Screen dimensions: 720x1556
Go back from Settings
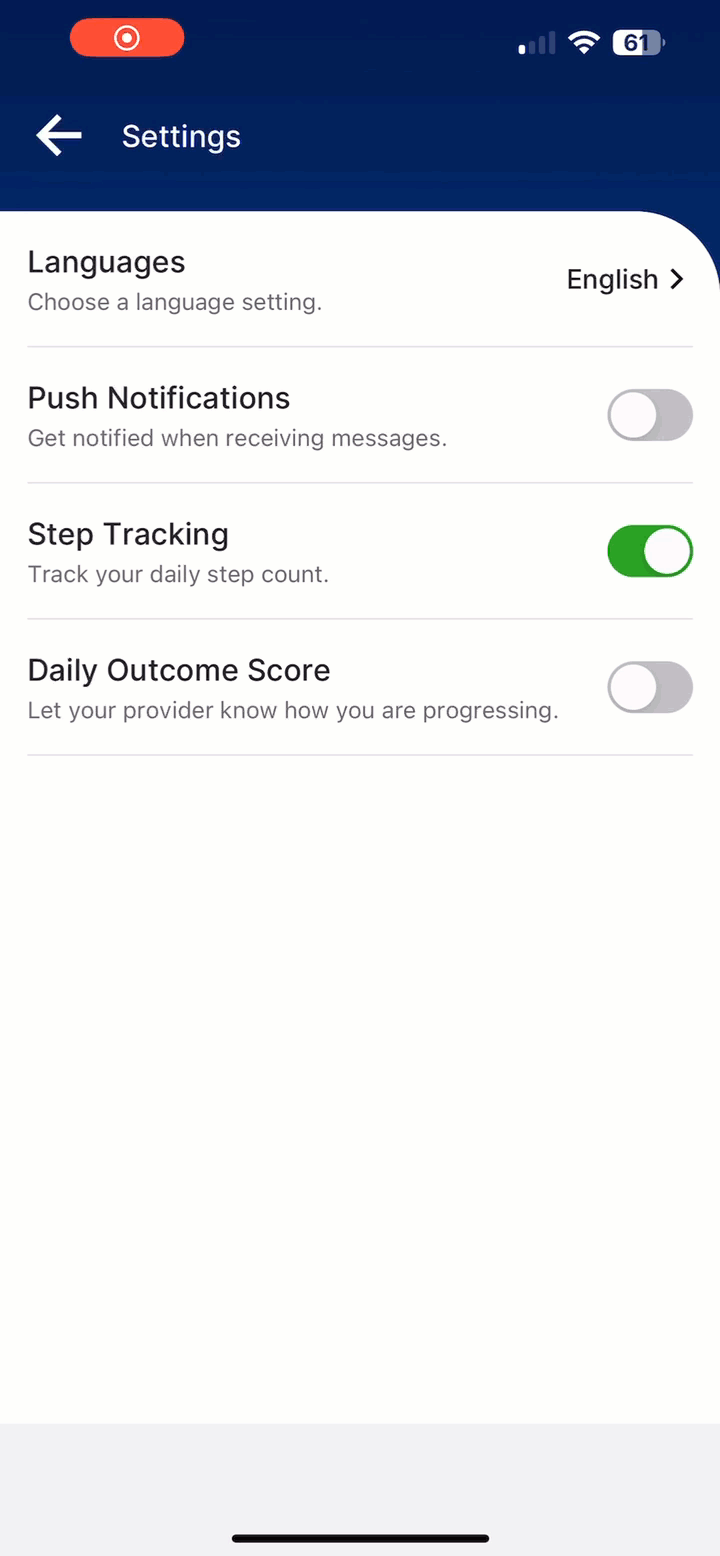59,136
